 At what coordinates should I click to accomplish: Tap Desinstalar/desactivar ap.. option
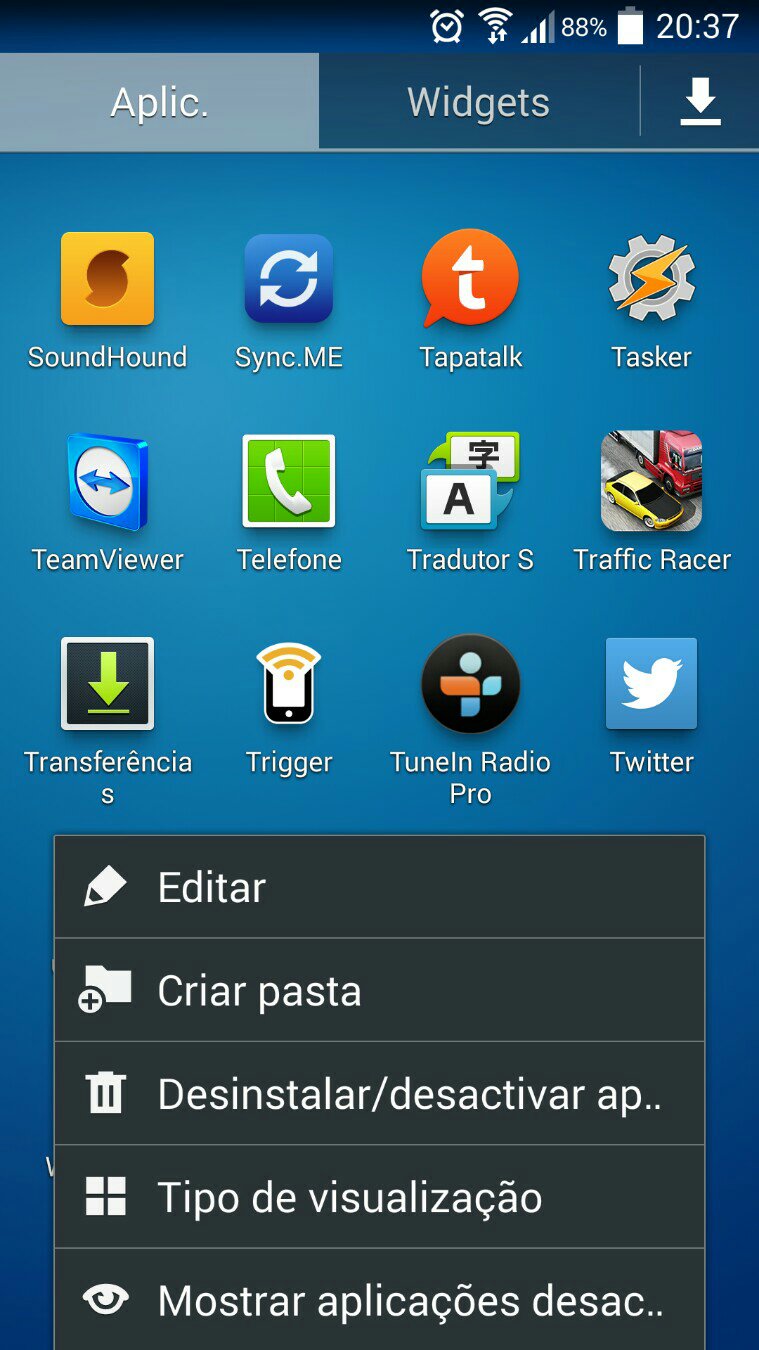[x=380, y=1094]
